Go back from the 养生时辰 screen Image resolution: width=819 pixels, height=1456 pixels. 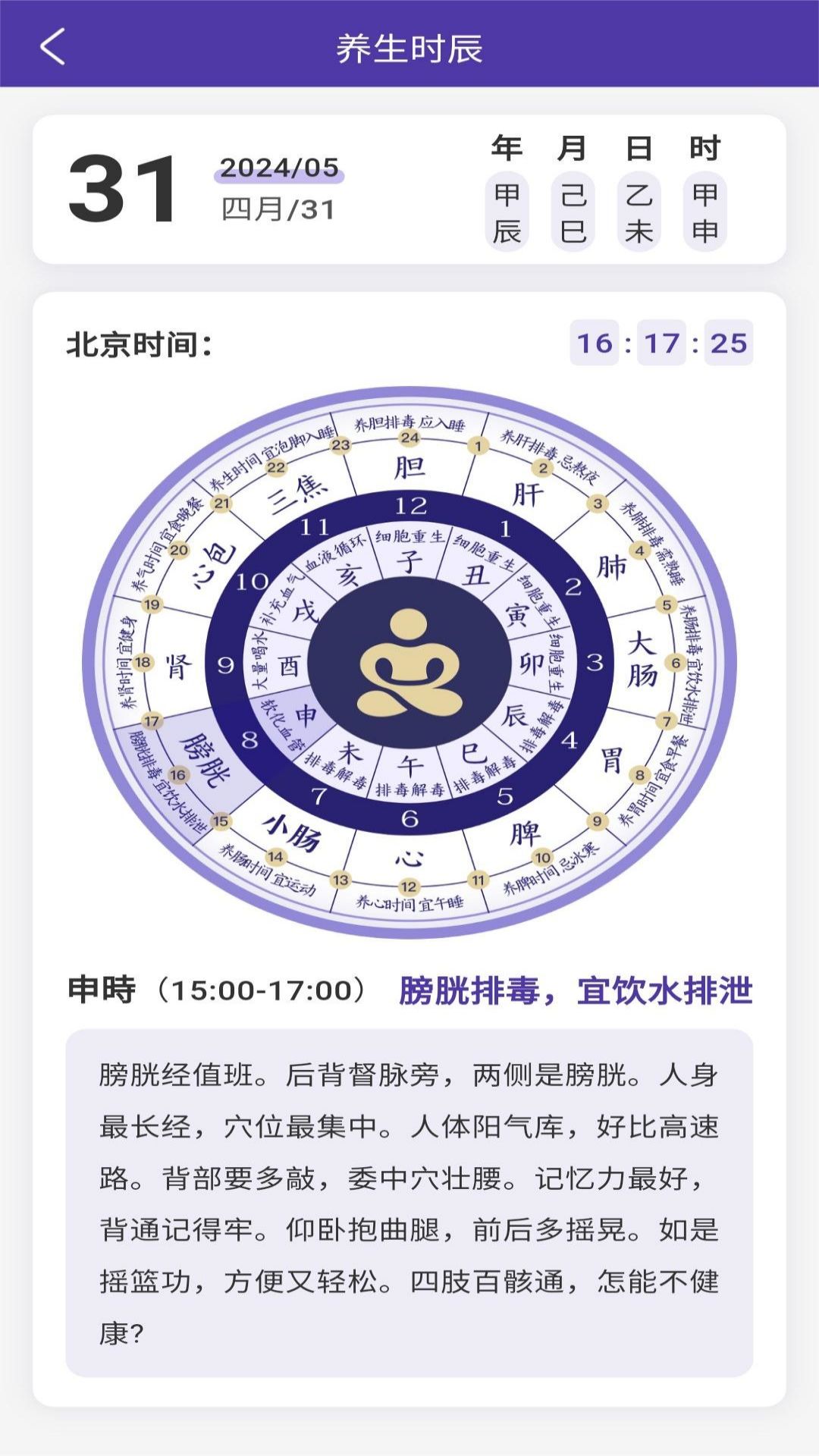[x=52, y=47]
